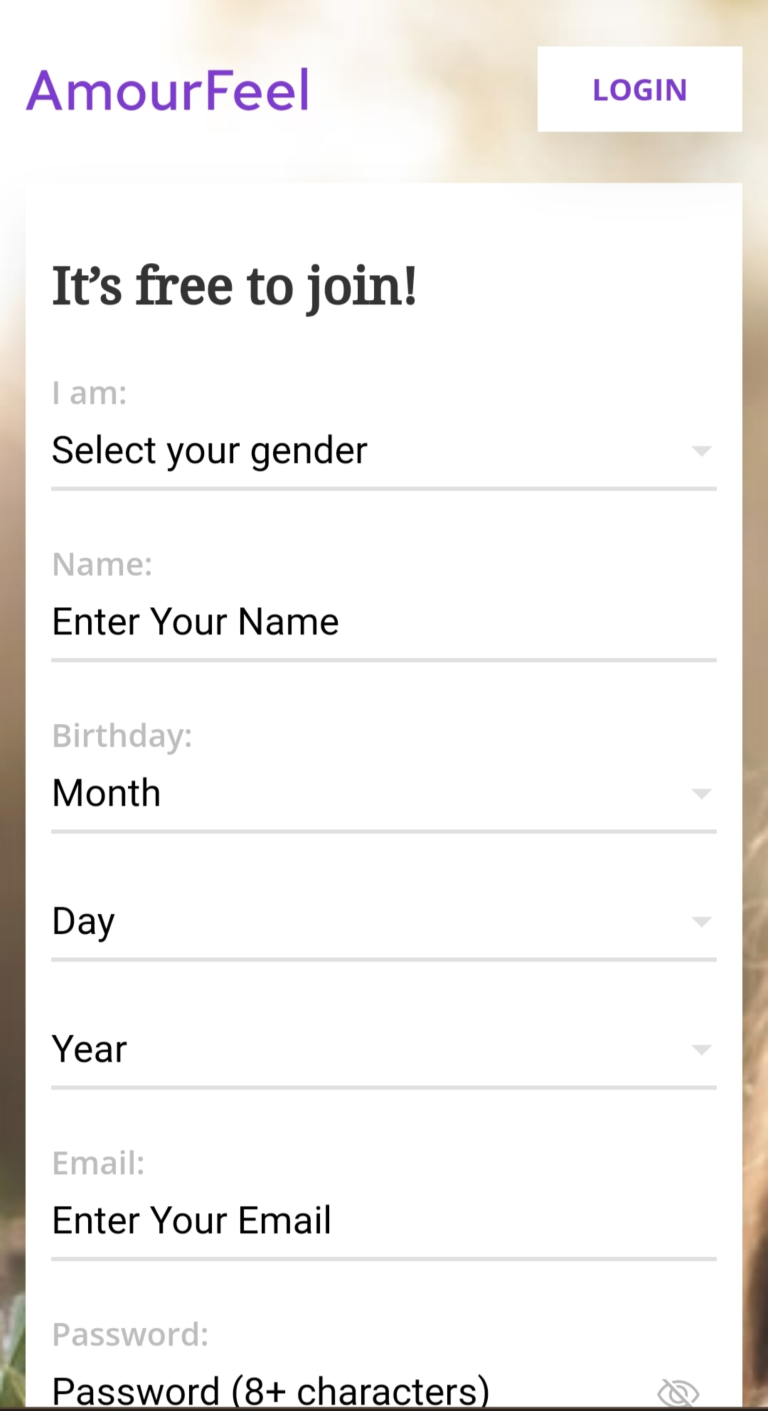Click the 'Birthday:' label
Image resolution: width=768 pixels, height=1411 pixels.
tap(121, 735)
